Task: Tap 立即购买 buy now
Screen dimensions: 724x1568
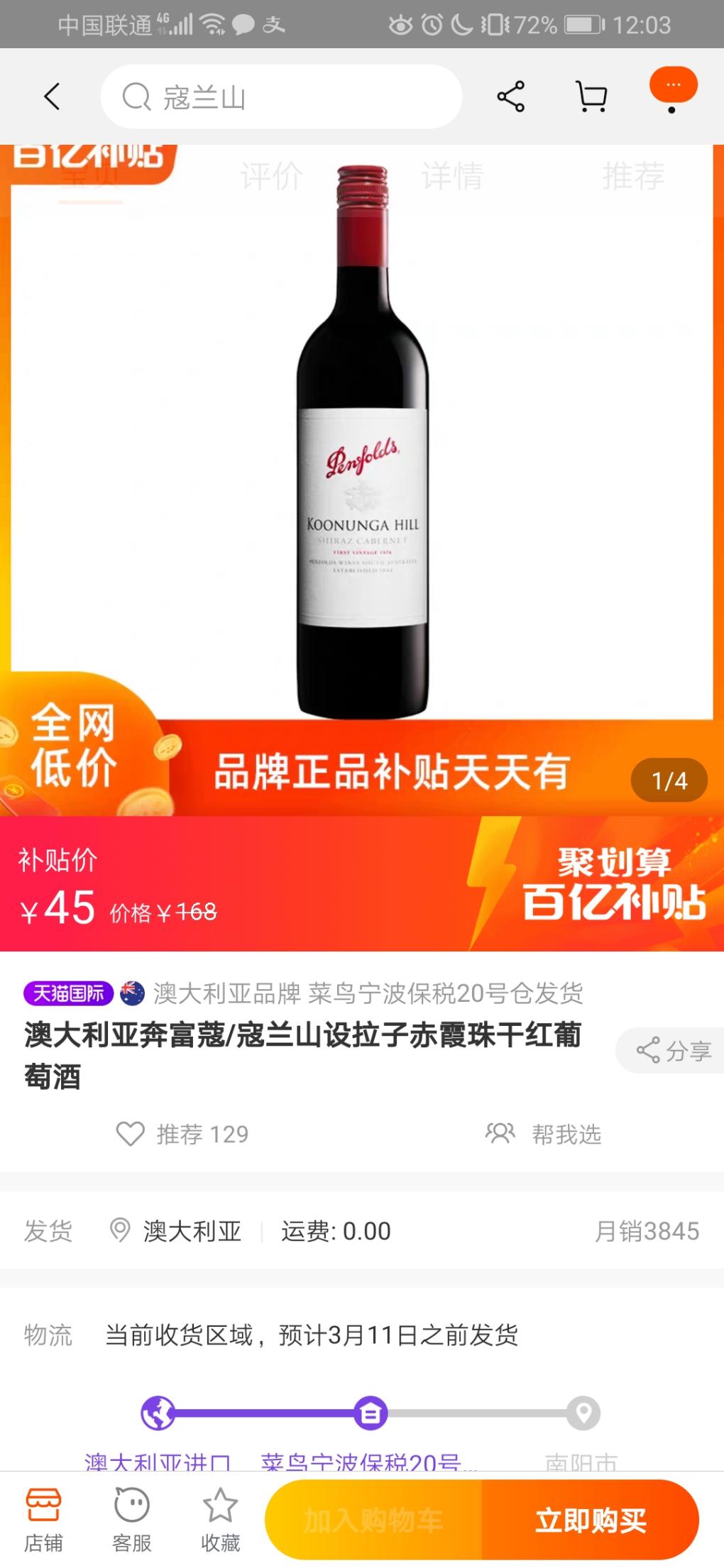Action: click(x=591, y=1520)
